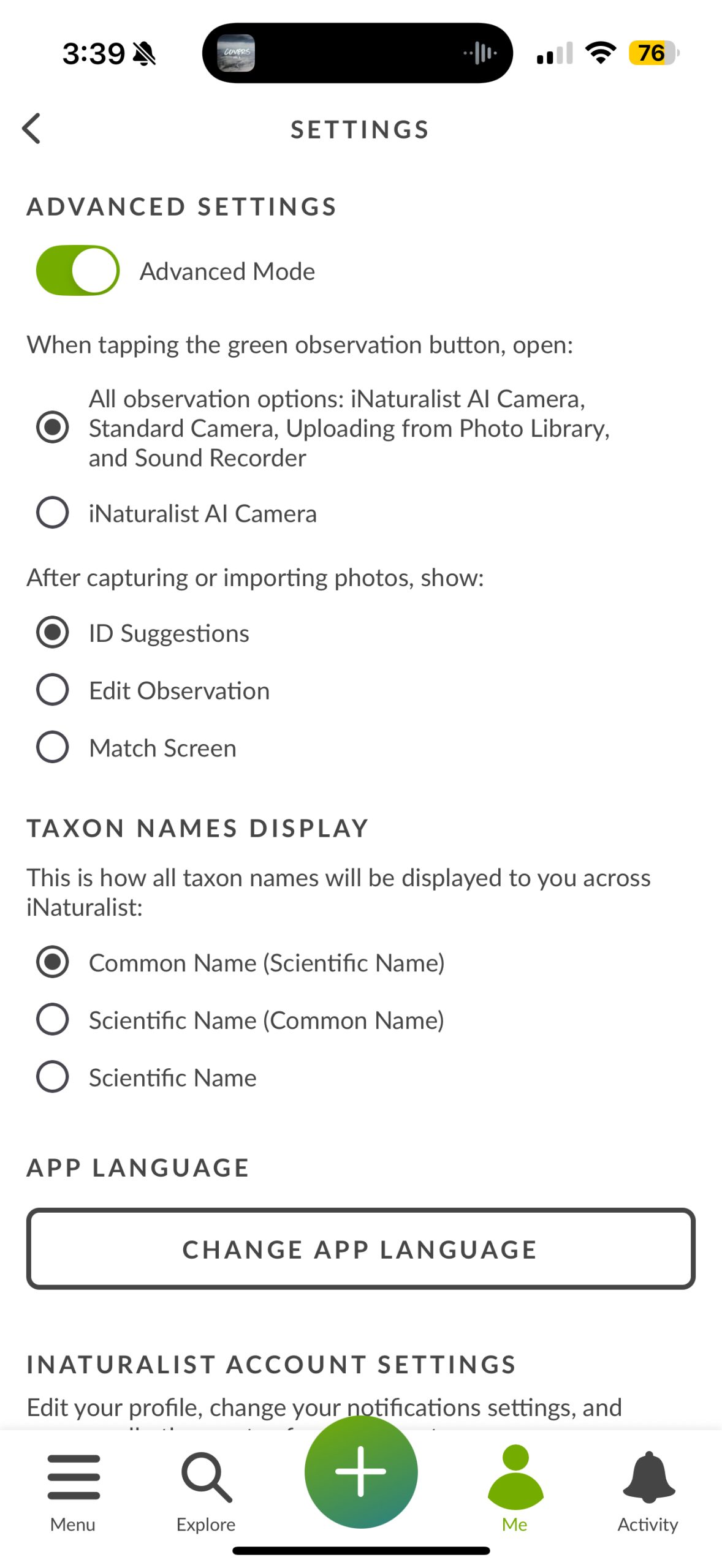
Task: Turn off Advanced Mode
Action: [78, 271]
